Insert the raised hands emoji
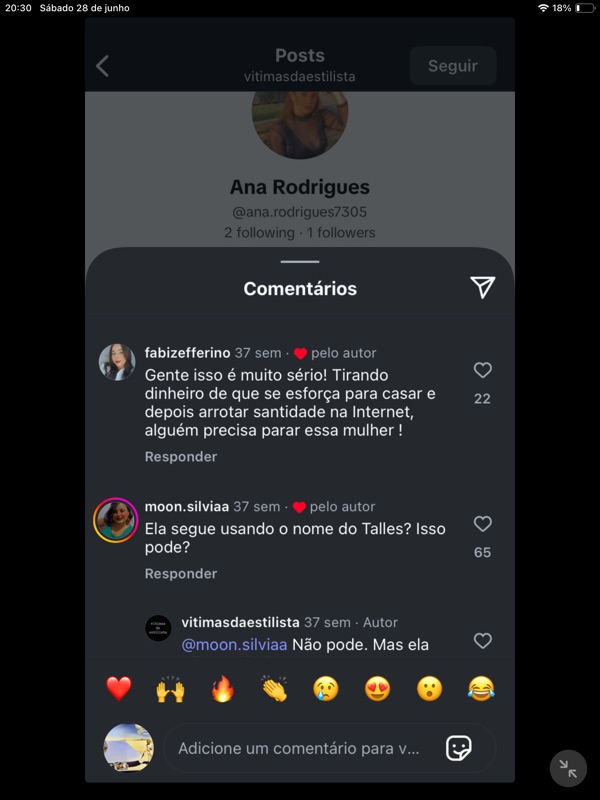 click(171, 688)
